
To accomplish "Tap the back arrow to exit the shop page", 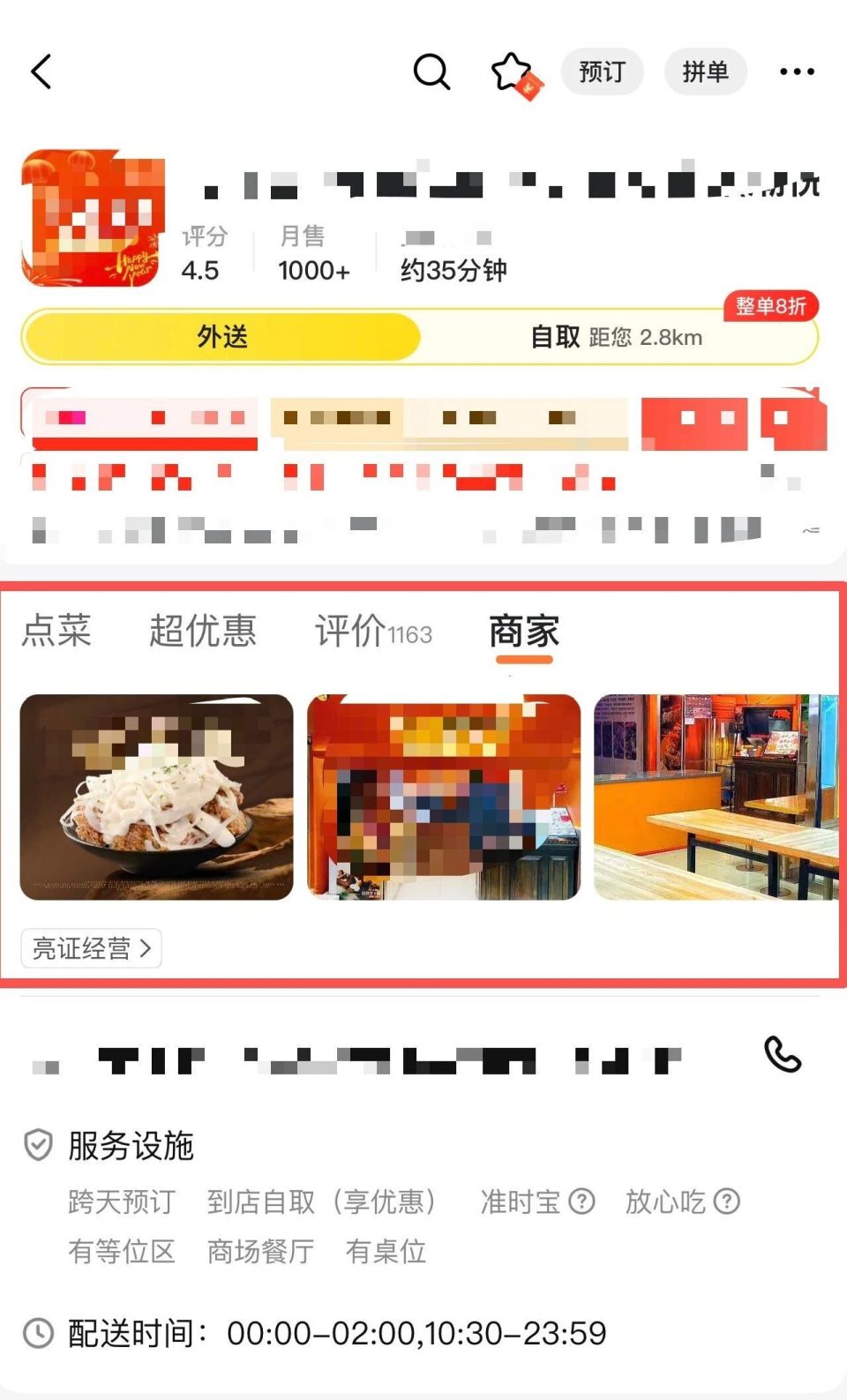I will [x=41, y=71].
